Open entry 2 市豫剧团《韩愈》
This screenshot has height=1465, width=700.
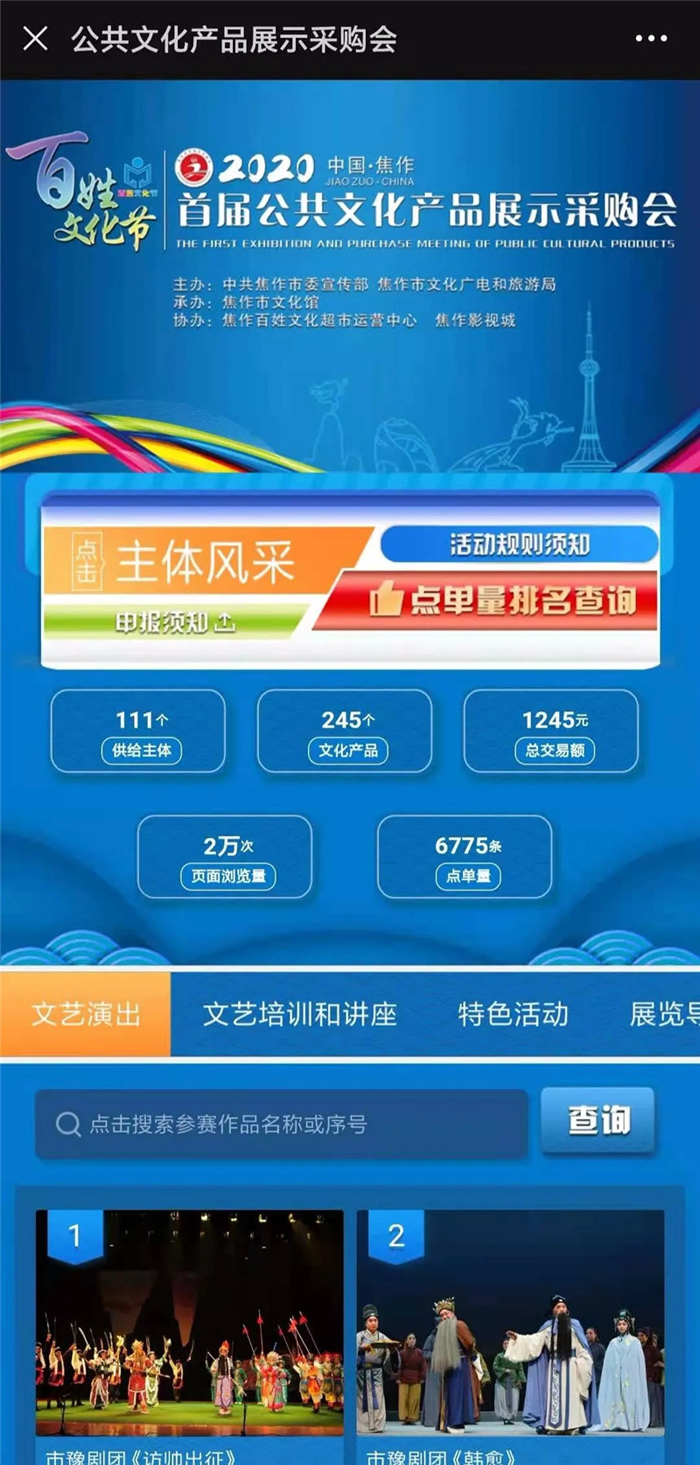pos(511,1320)
